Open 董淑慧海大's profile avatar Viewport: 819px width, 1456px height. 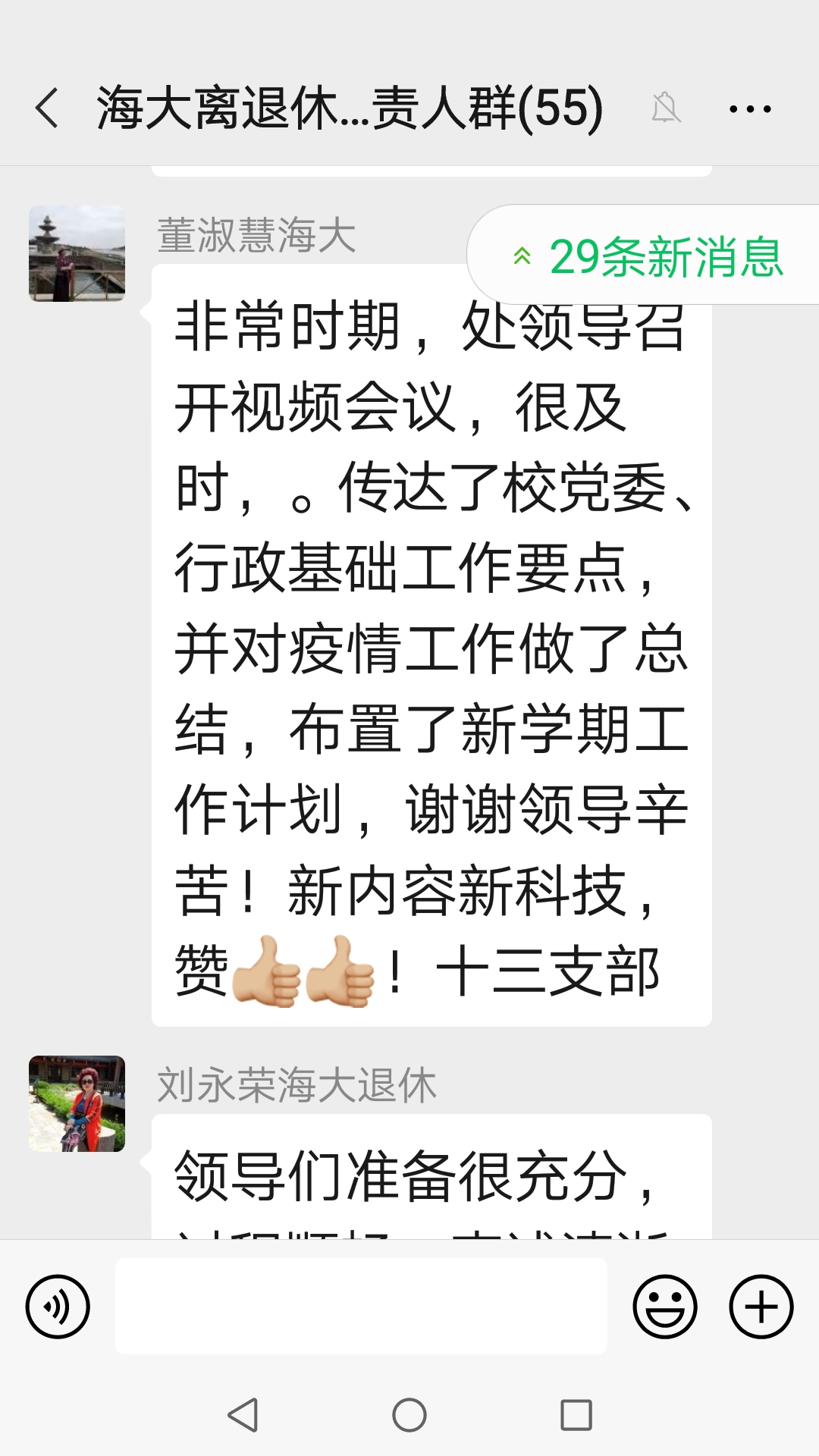coord(77,253)
